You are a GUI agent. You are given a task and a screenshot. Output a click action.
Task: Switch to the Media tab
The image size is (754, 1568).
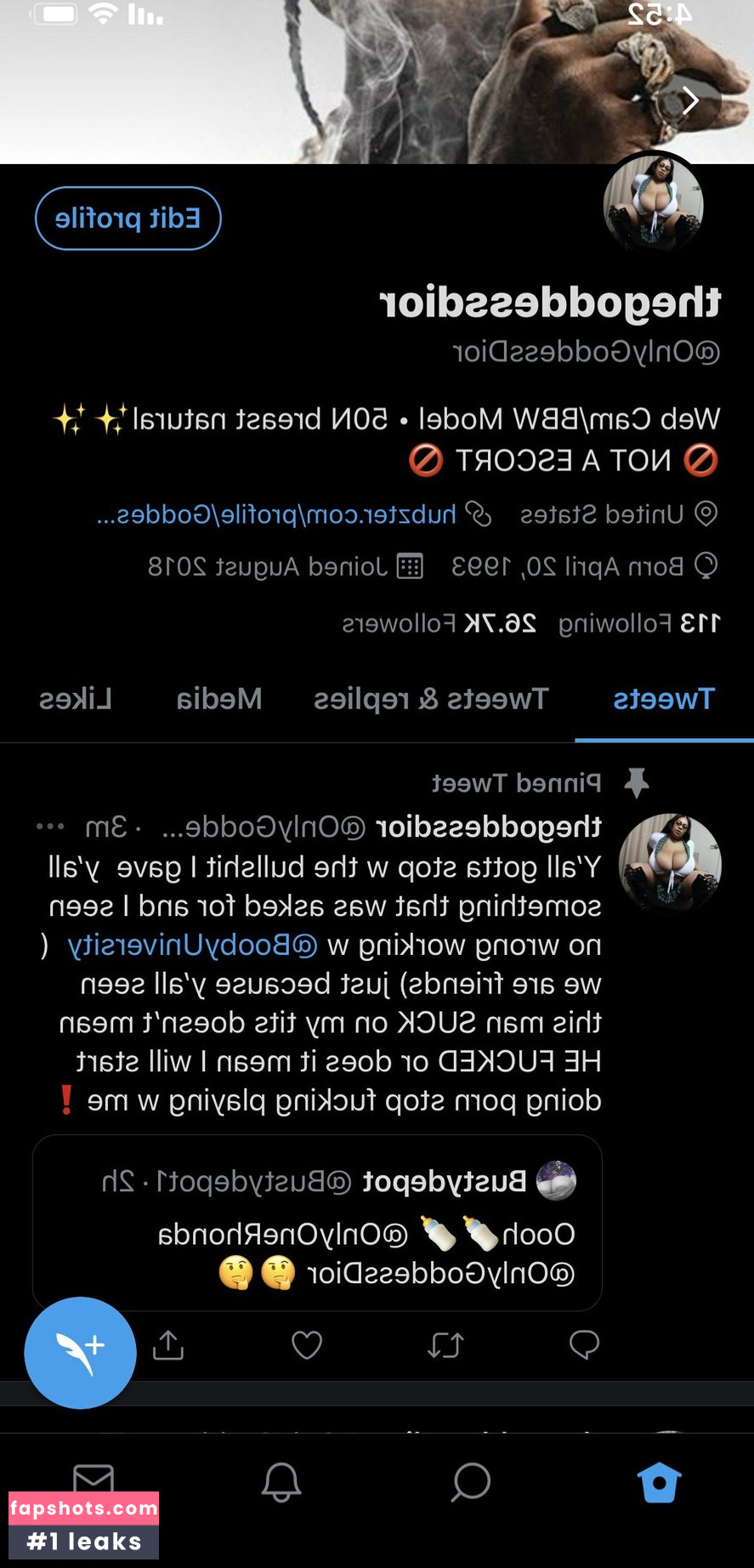tap(219, 699)
